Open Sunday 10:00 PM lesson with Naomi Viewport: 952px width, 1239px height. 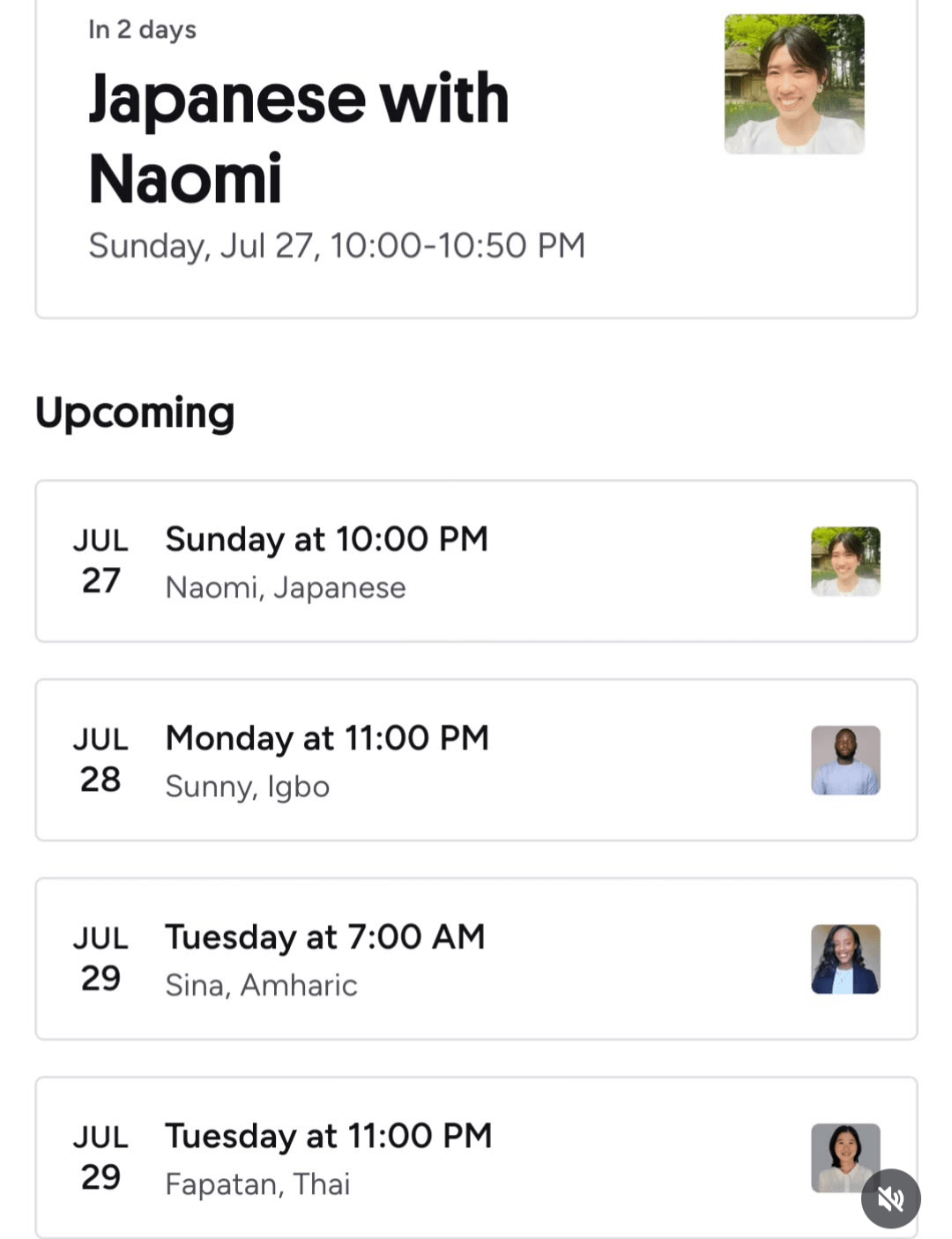(x=476, y=562)
